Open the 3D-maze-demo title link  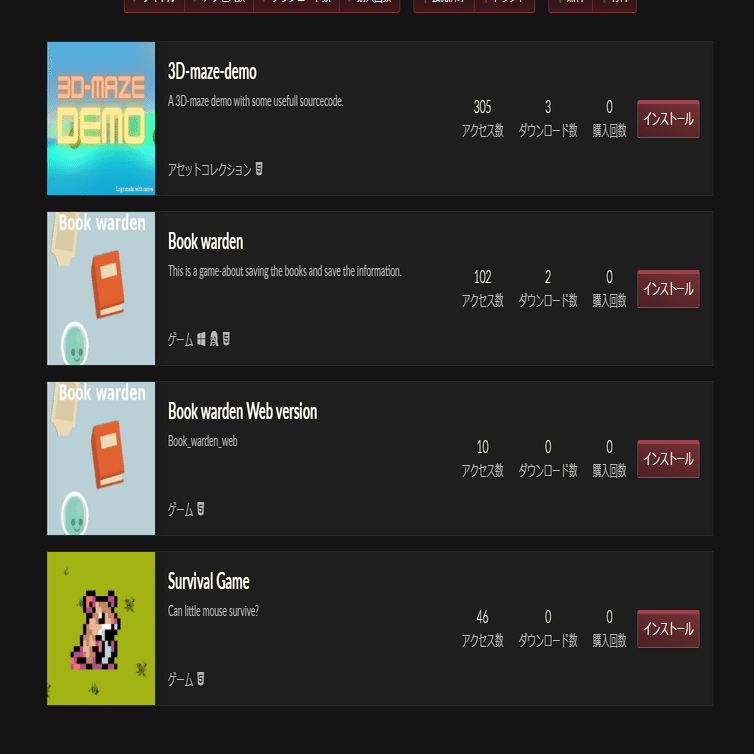point(212,72)
